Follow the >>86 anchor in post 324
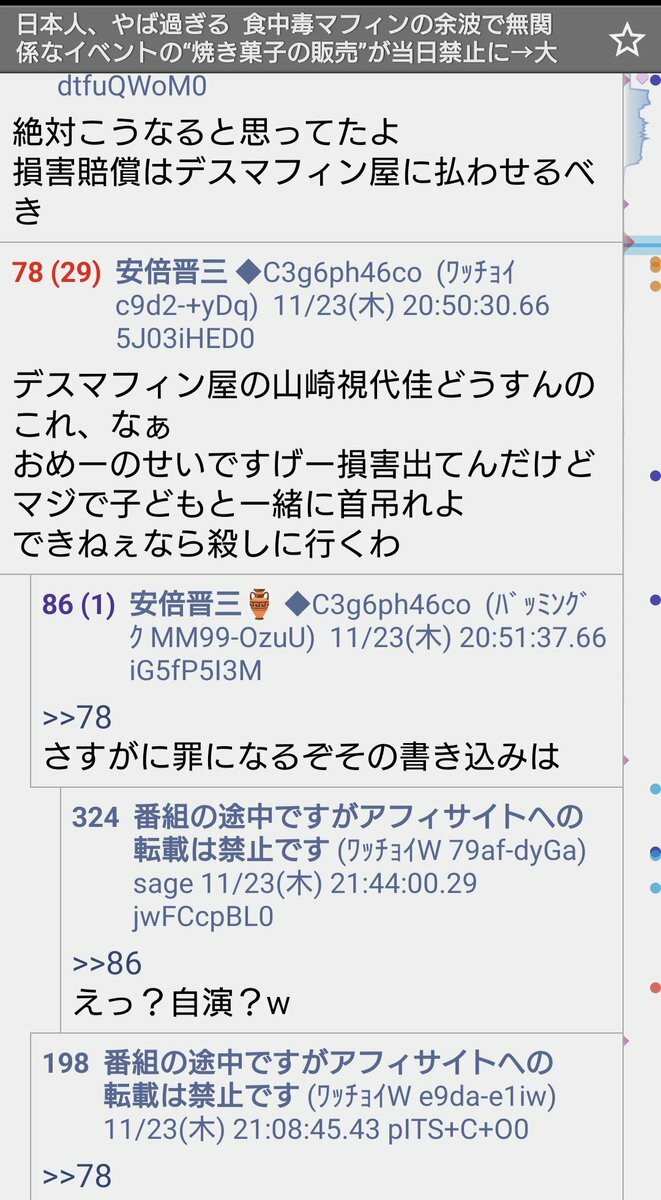 (108, 963)
